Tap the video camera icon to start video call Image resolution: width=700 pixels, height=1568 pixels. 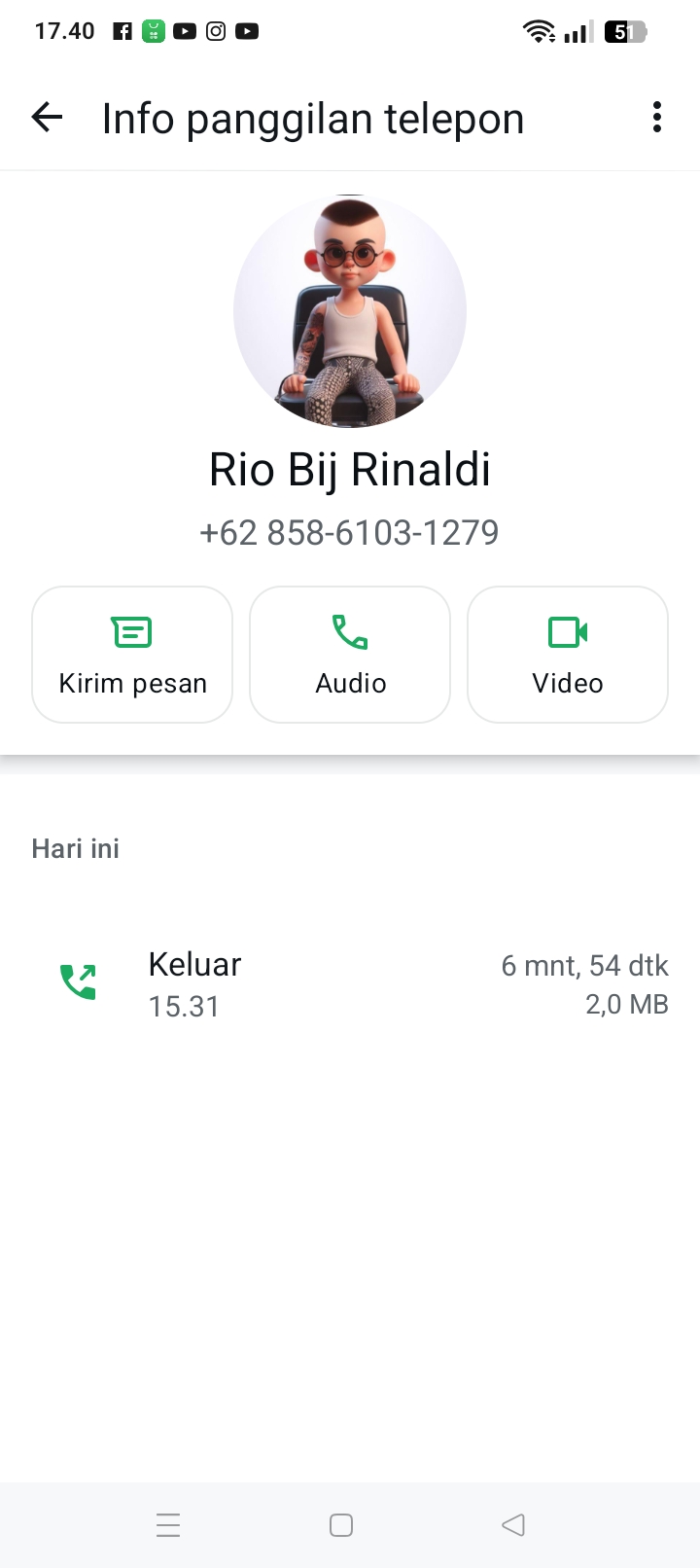[x=567, y=630]
